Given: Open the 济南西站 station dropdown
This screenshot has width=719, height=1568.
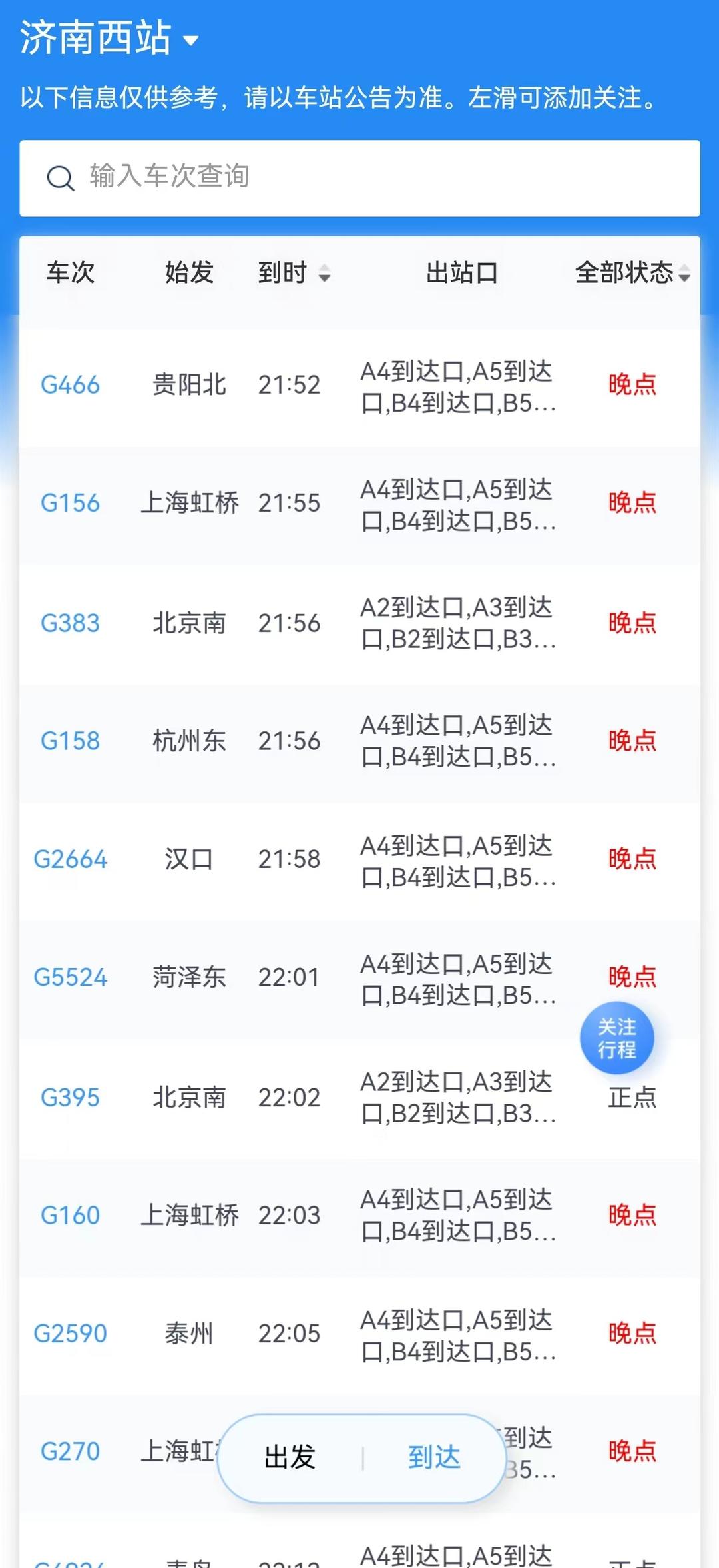Looking at the screenshot, I should [110, 38].
